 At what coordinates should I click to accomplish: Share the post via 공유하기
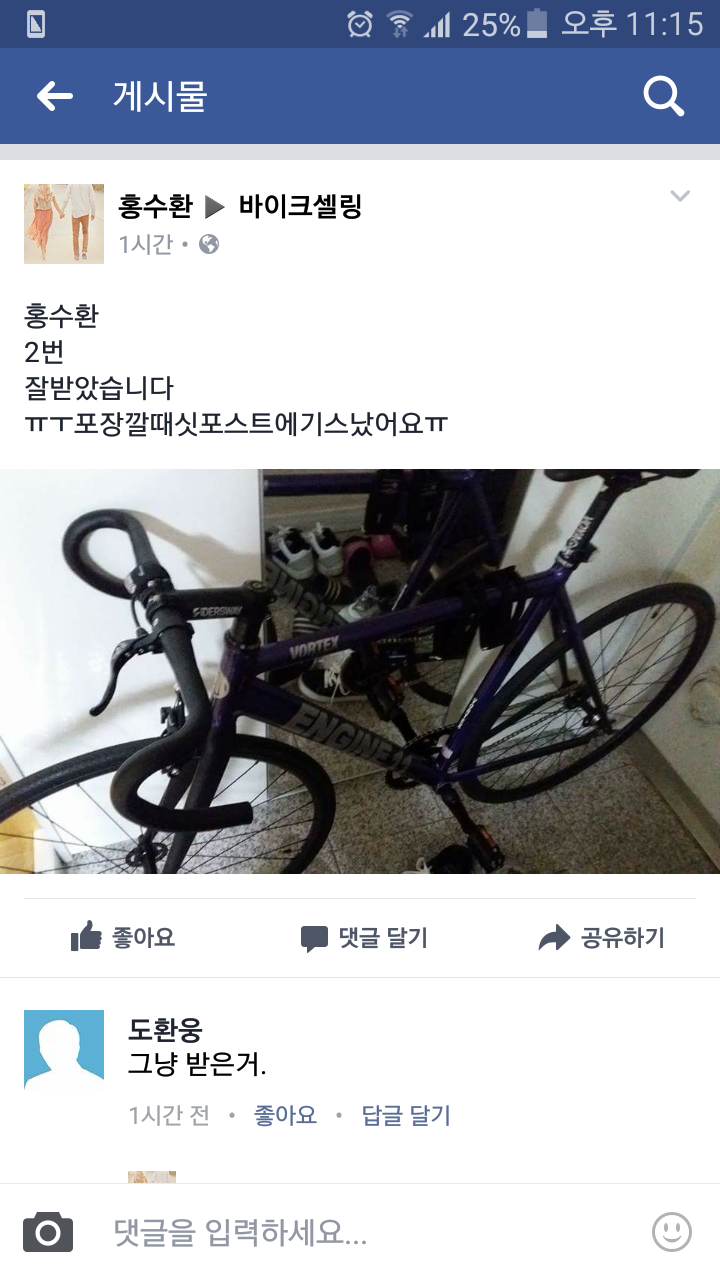click(601, 938)
